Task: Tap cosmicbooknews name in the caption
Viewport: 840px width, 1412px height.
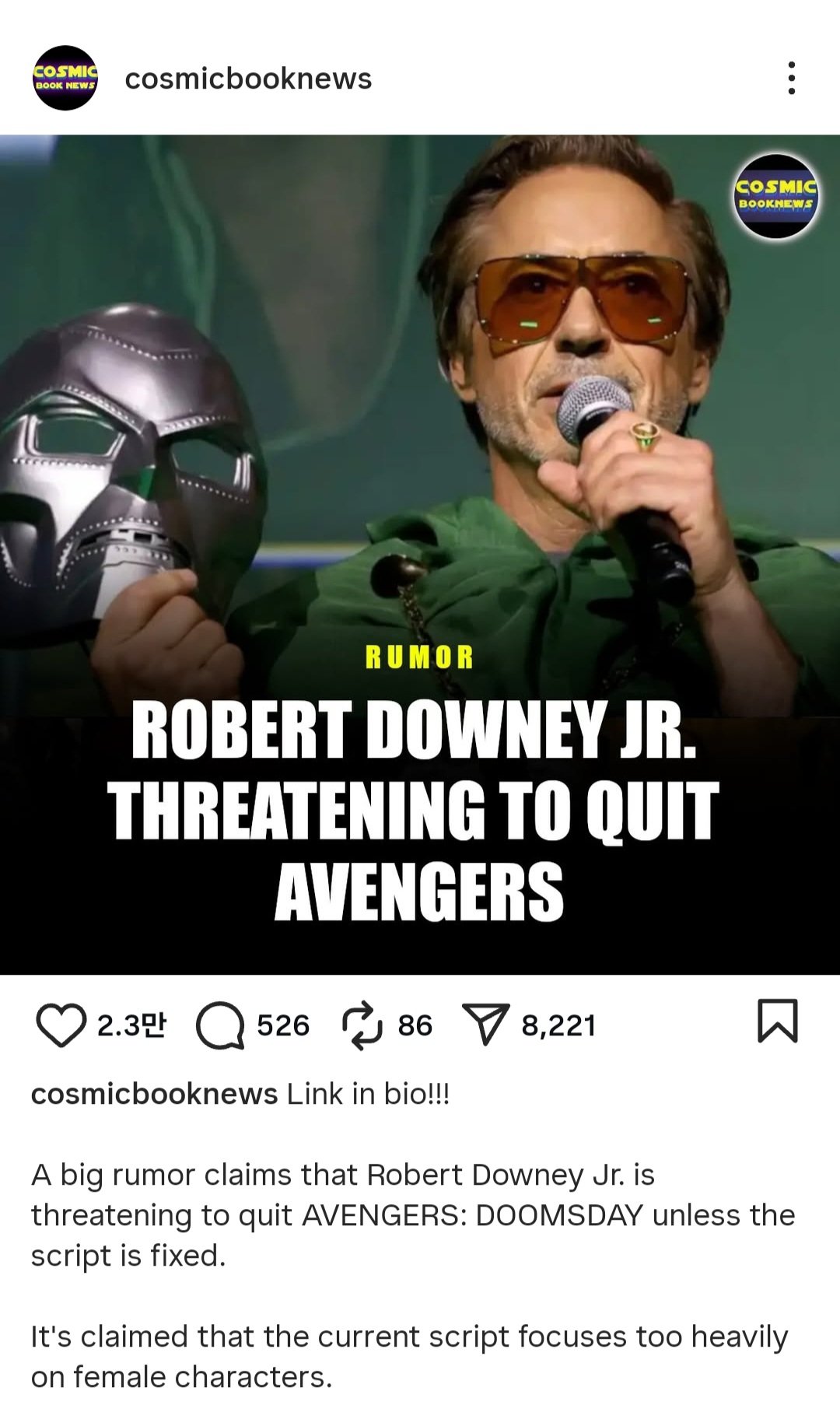Action: pyautogui.click(x=154, y=1094)
